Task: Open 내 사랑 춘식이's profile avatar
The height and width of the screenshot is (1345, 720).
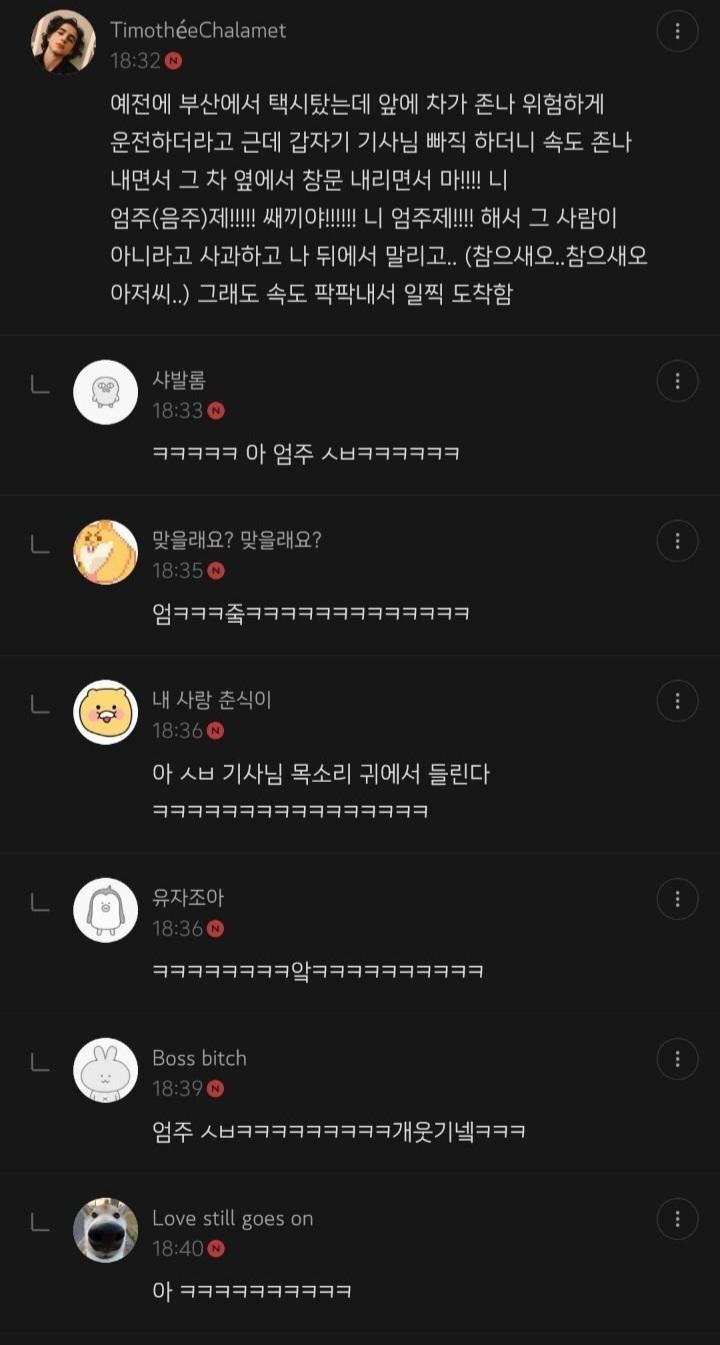Action: pos(106,712)
